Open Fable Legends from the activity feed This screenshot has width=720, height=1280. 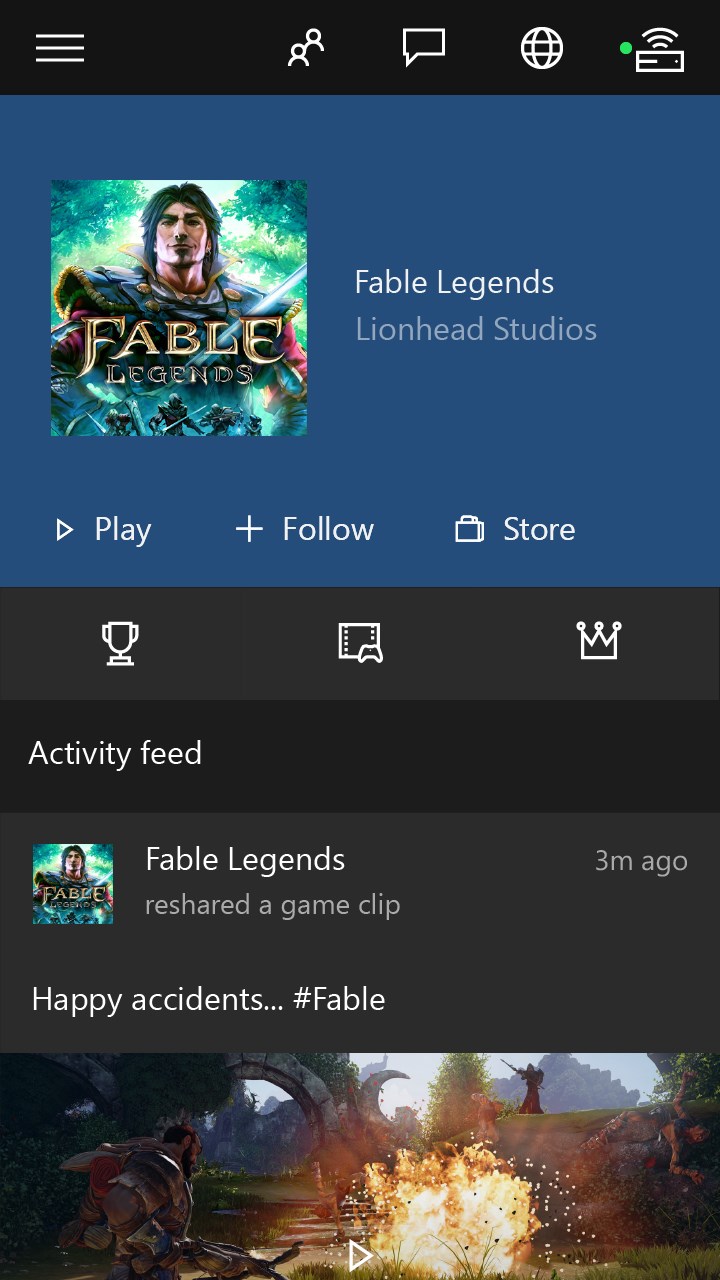[244, 858]
